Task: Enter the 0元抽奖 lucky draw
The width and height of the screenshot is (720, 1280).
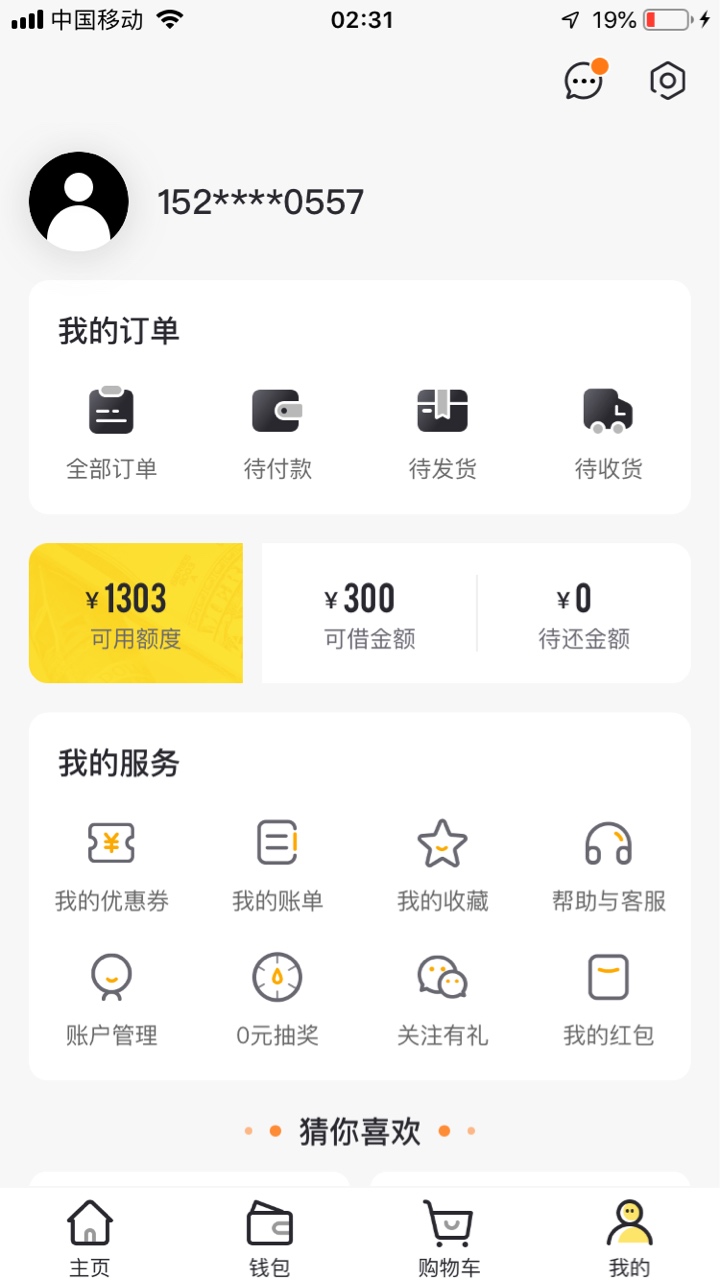Action: pyautogui.click(x=277, y=1000)
